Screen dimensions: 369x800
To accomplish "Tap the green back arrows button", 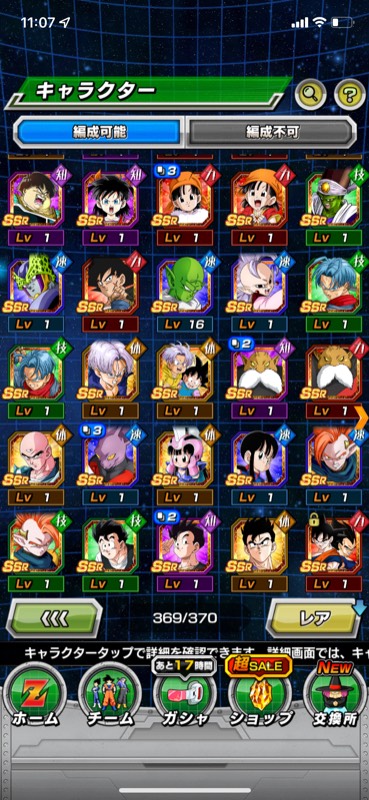I will point(54,618).
